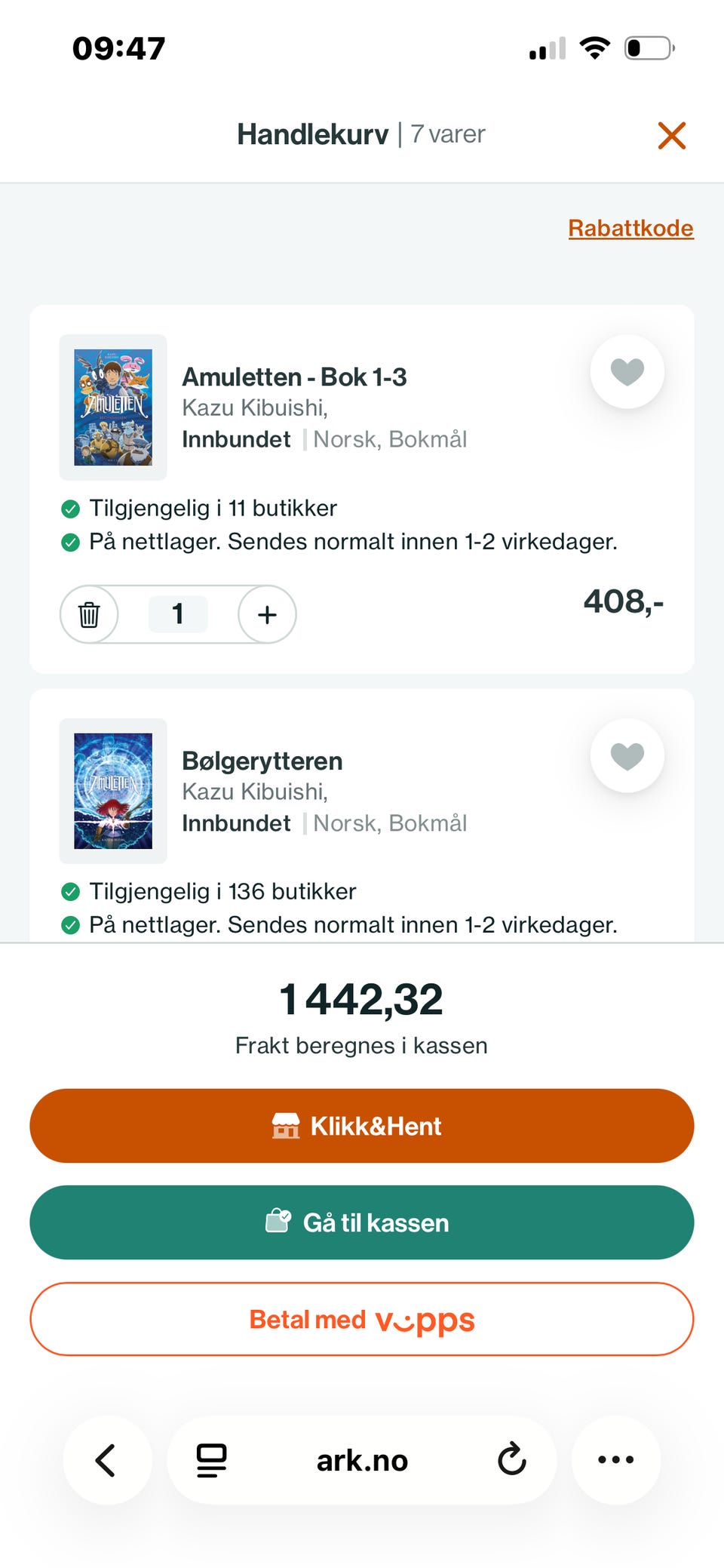Tap the title Amuletten - Bok 1-3

(294, 377)
